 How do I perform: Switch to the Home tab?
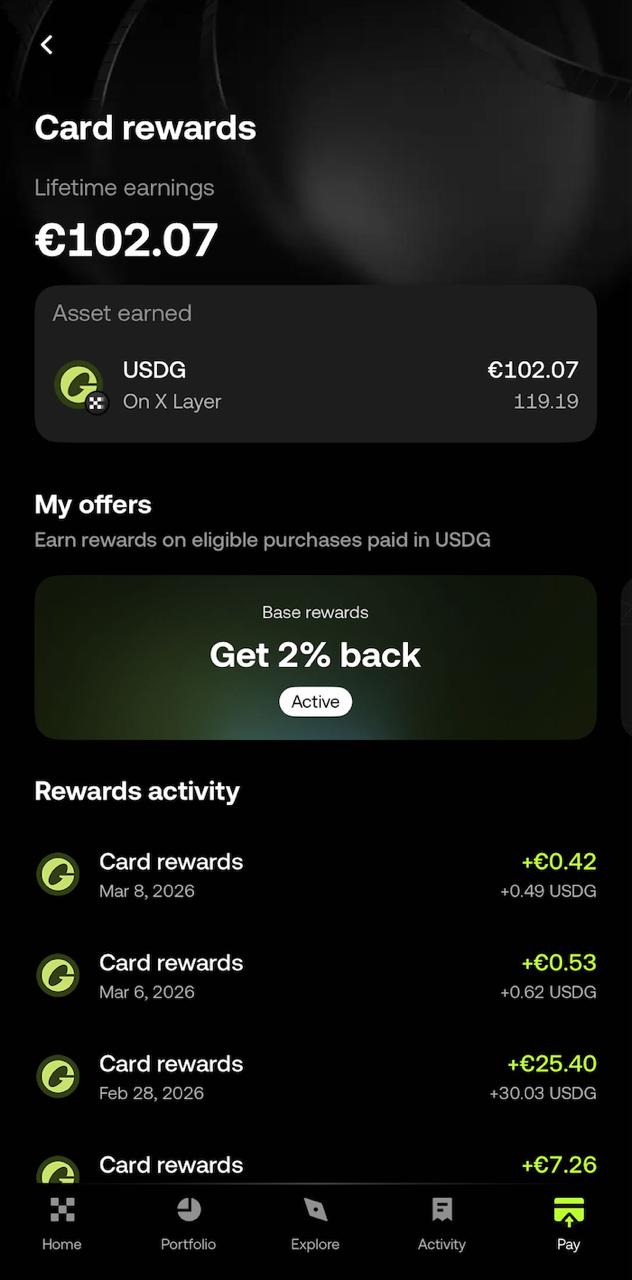(62, 1224)
